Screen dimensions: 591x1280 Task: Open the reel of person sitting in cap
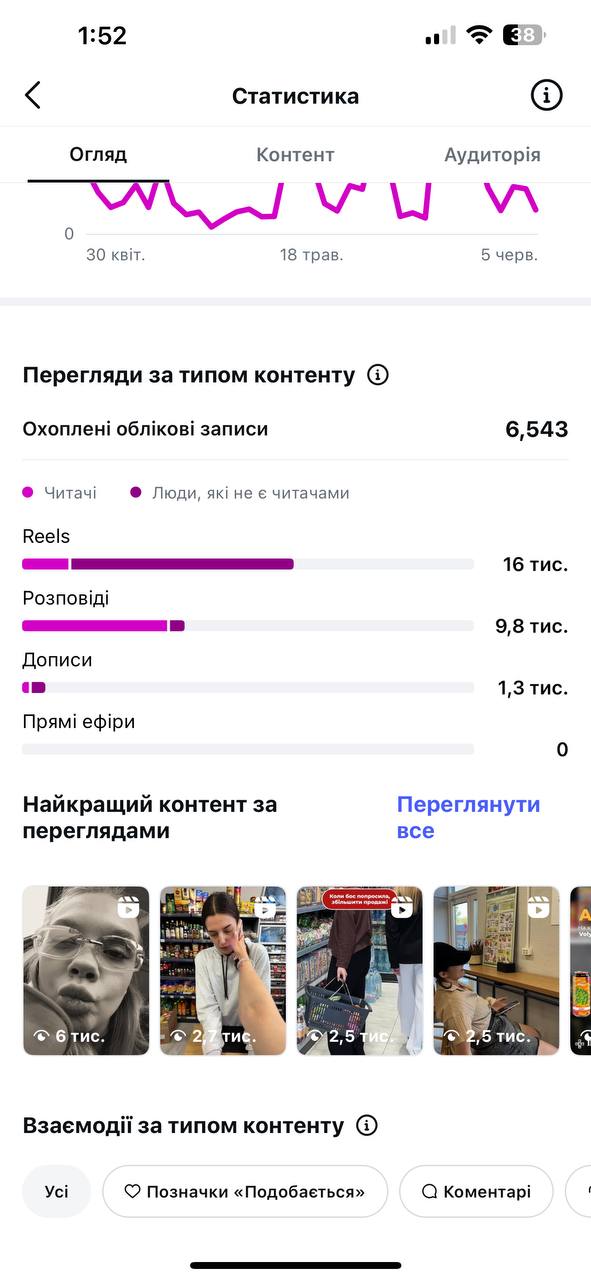point(496,971)
